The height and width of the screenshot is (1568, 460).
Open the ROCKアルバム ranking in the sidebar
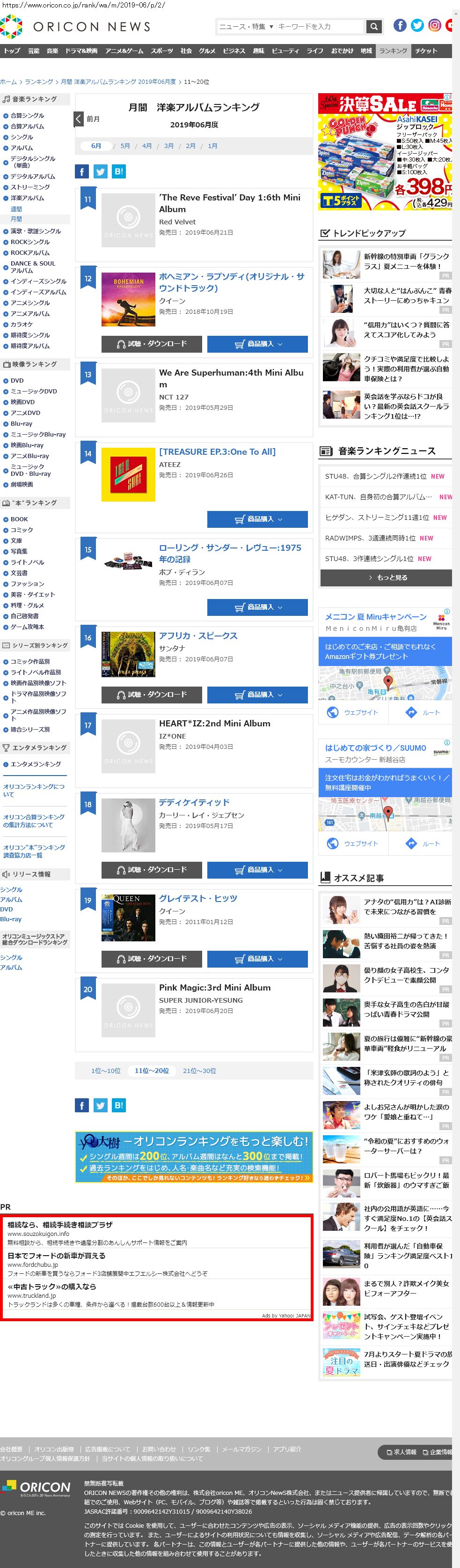pyautogui.click(x=30, y=252)
